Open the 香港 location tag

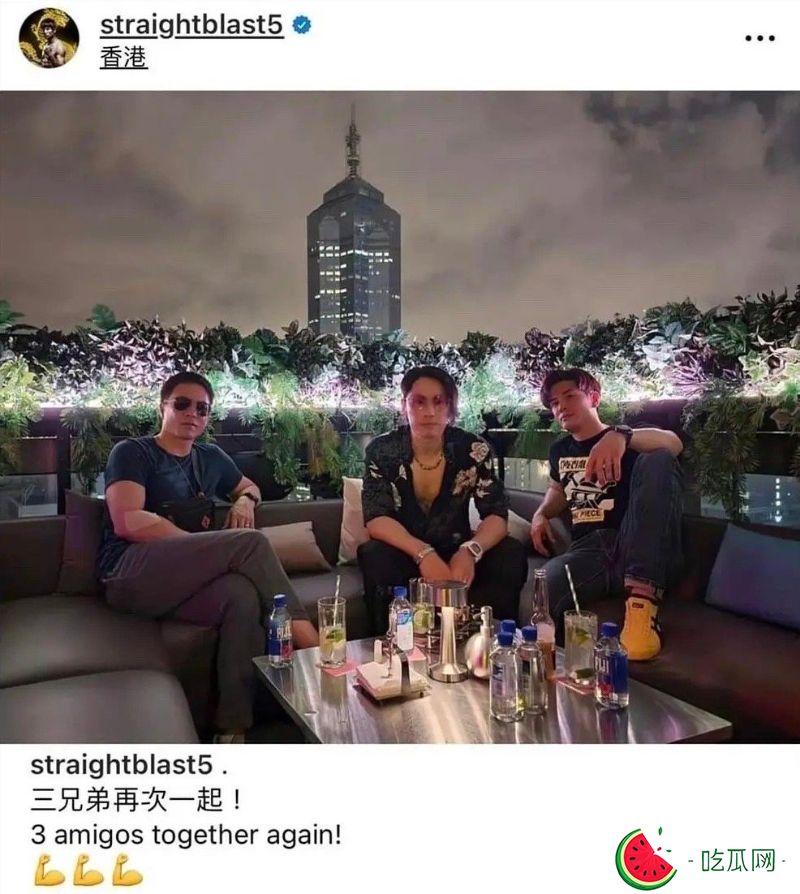tap(123, 59)
